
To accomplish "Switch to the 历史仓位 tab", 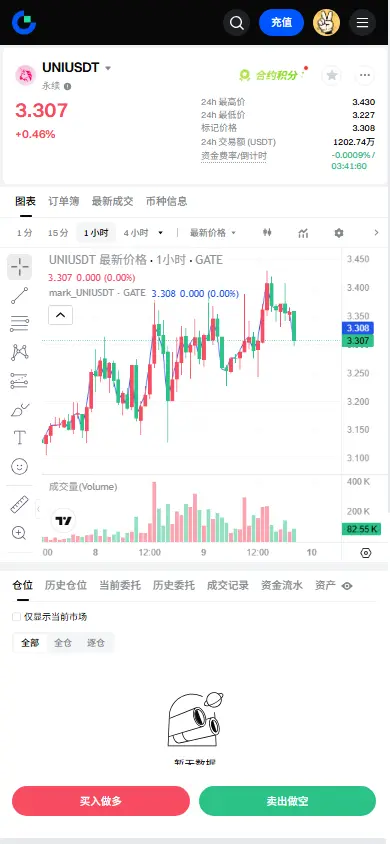I will pyautogui.click(x=66, y=585).
